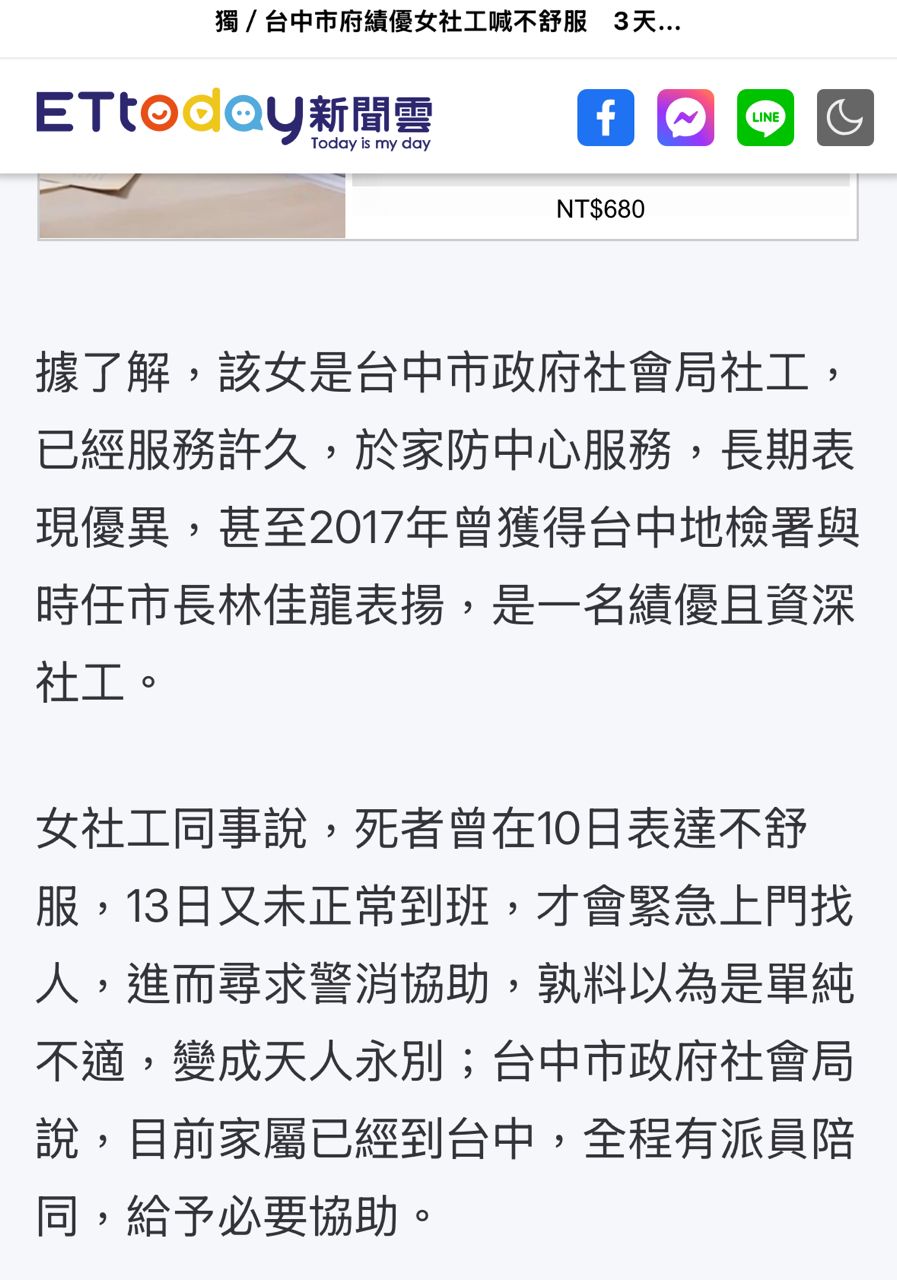Share the article on LINE

(x=766, y=118)
